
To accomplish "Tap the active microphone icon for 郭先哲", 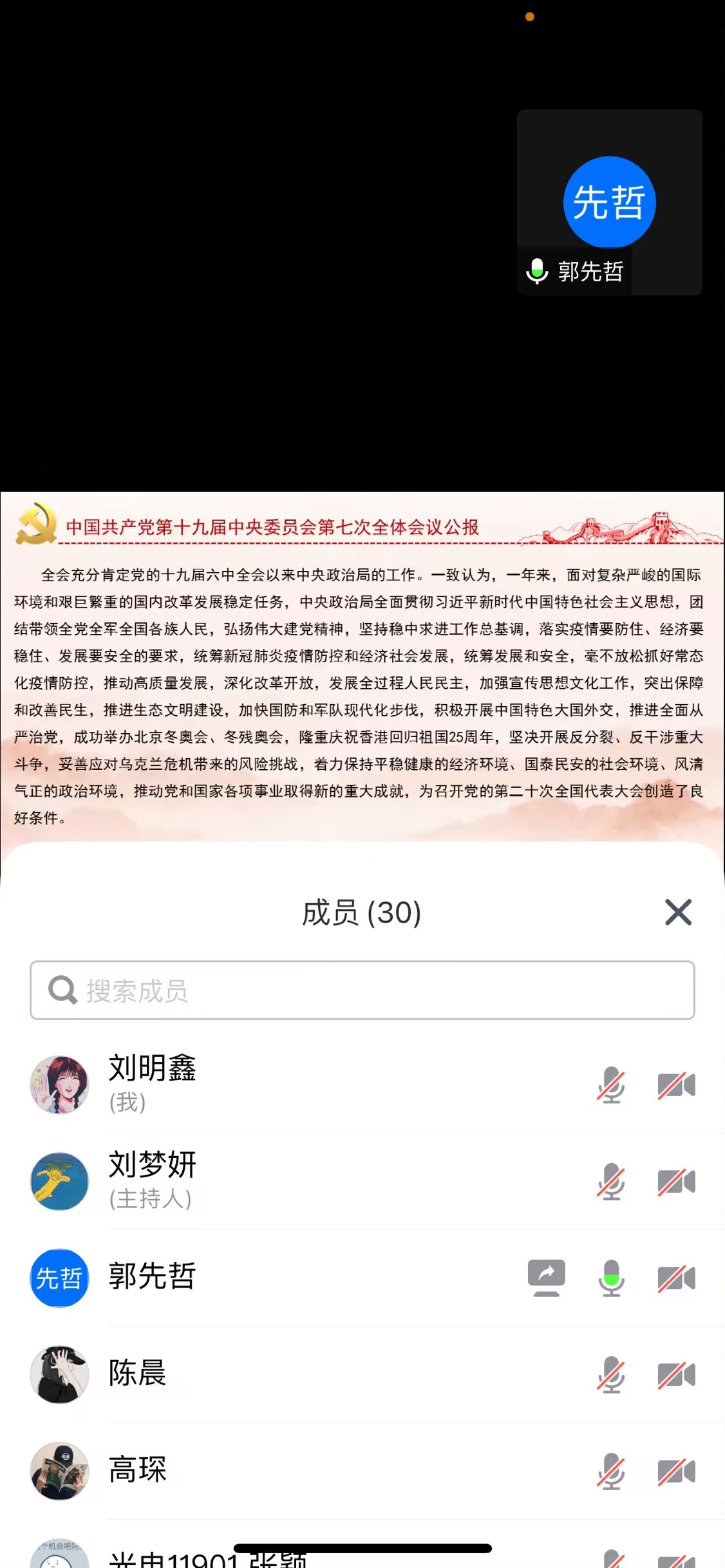I will (x=610, y=1278).
